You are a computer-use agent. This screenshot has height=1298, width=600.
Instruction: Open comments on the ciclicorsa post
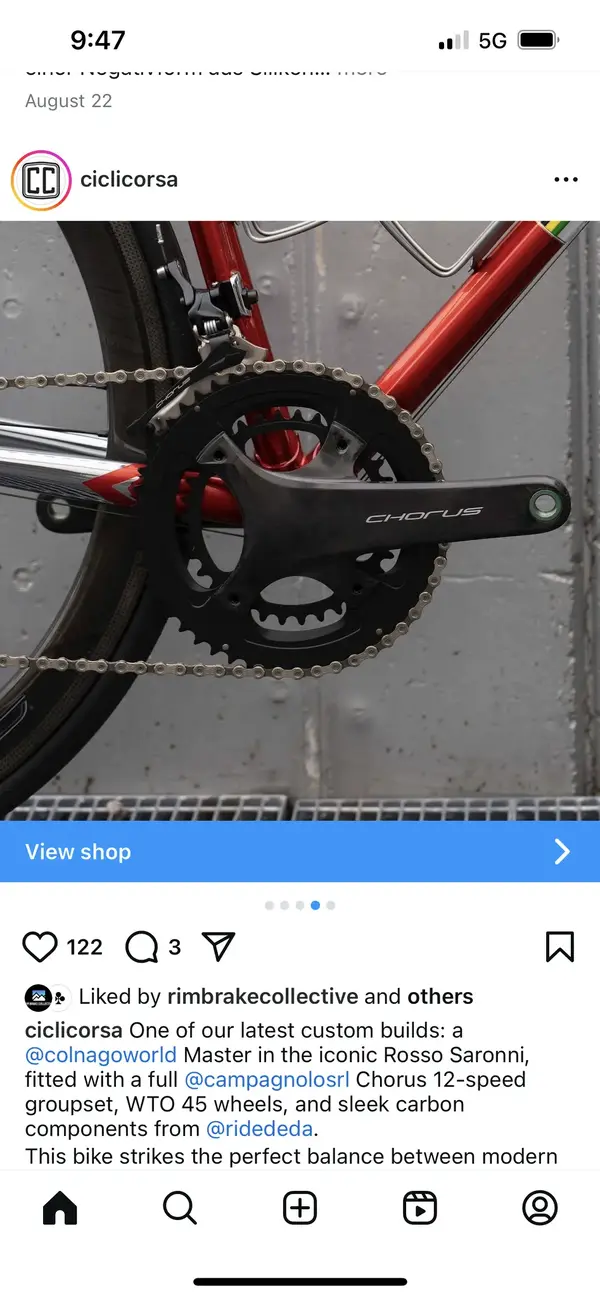141,947
